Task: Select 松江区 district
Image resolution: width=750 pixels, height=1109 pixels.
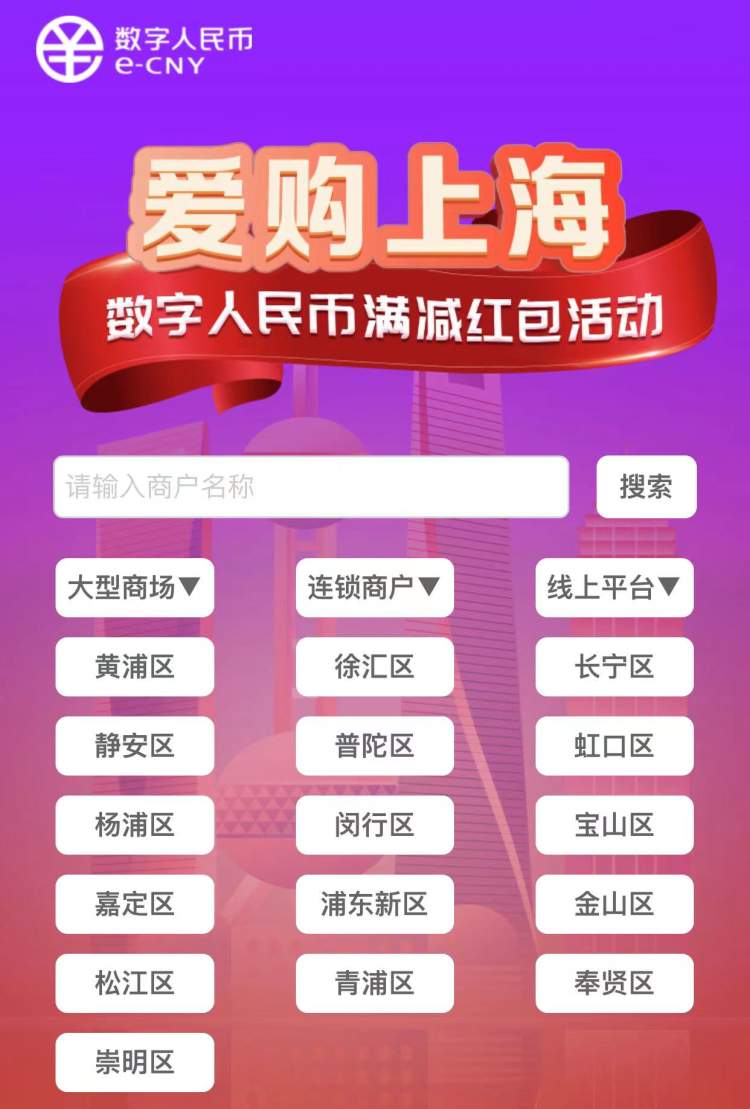Action: tap(134, 983)
